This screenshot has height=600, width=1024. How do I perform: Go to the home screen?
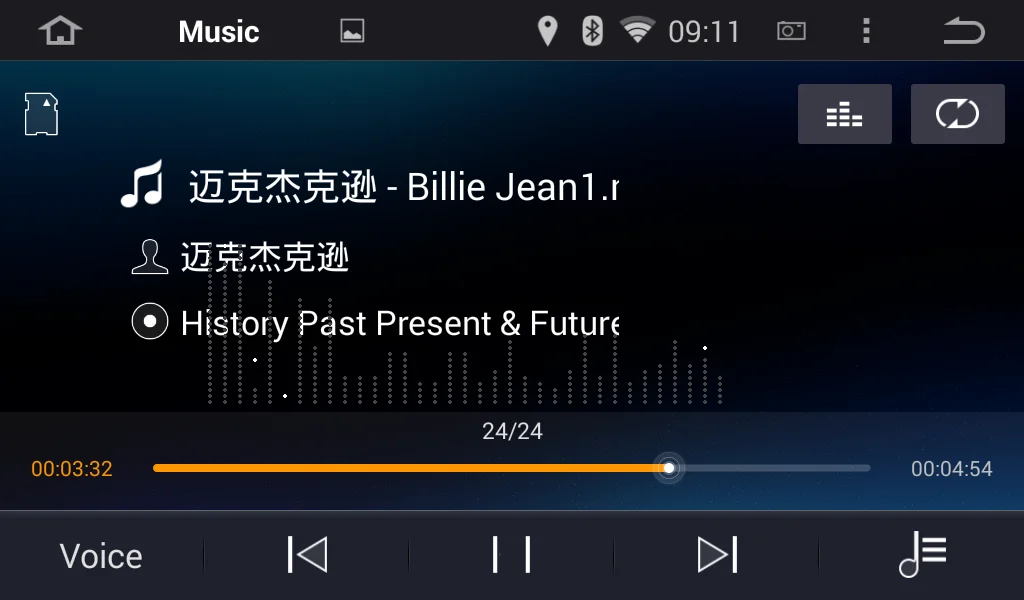(x=60, y=31)
